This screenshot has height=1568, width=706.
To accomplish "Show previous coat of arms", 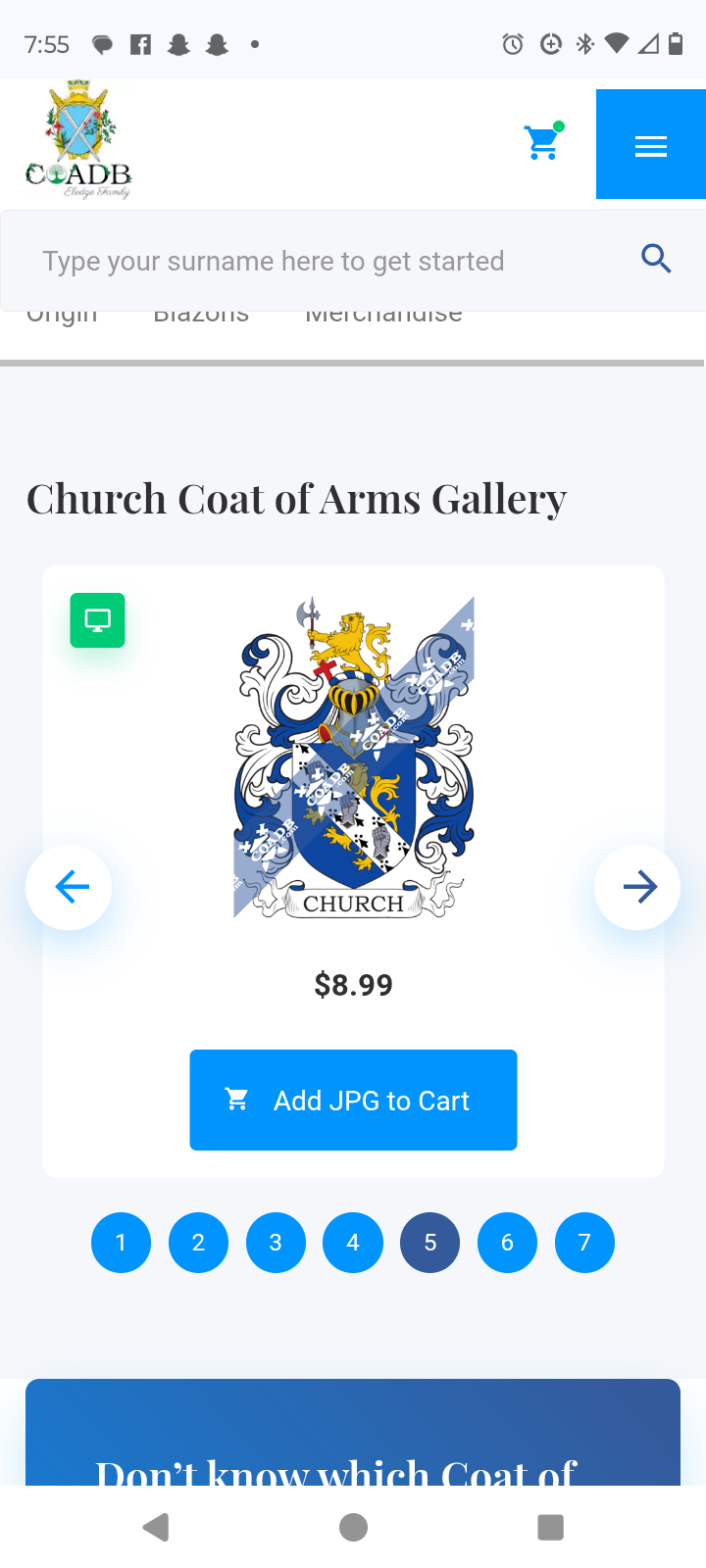I will 70,887.
